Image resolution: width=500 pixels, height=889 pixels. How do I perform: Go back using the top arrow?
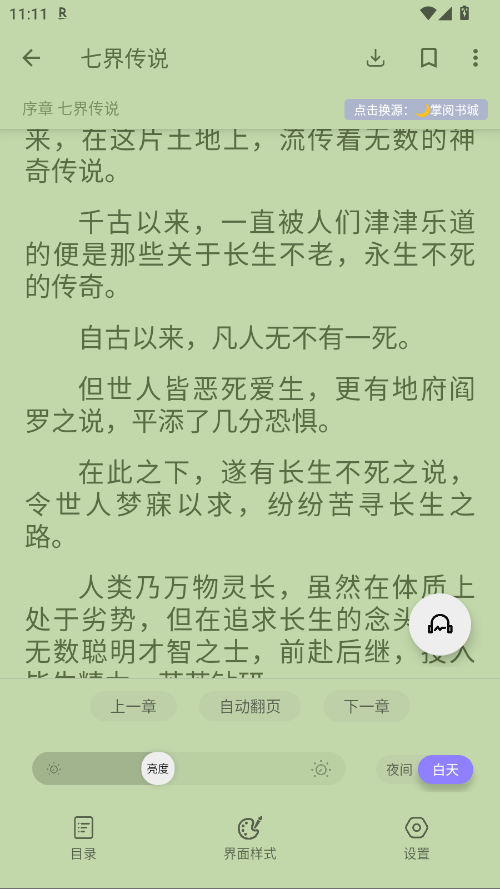31,58
